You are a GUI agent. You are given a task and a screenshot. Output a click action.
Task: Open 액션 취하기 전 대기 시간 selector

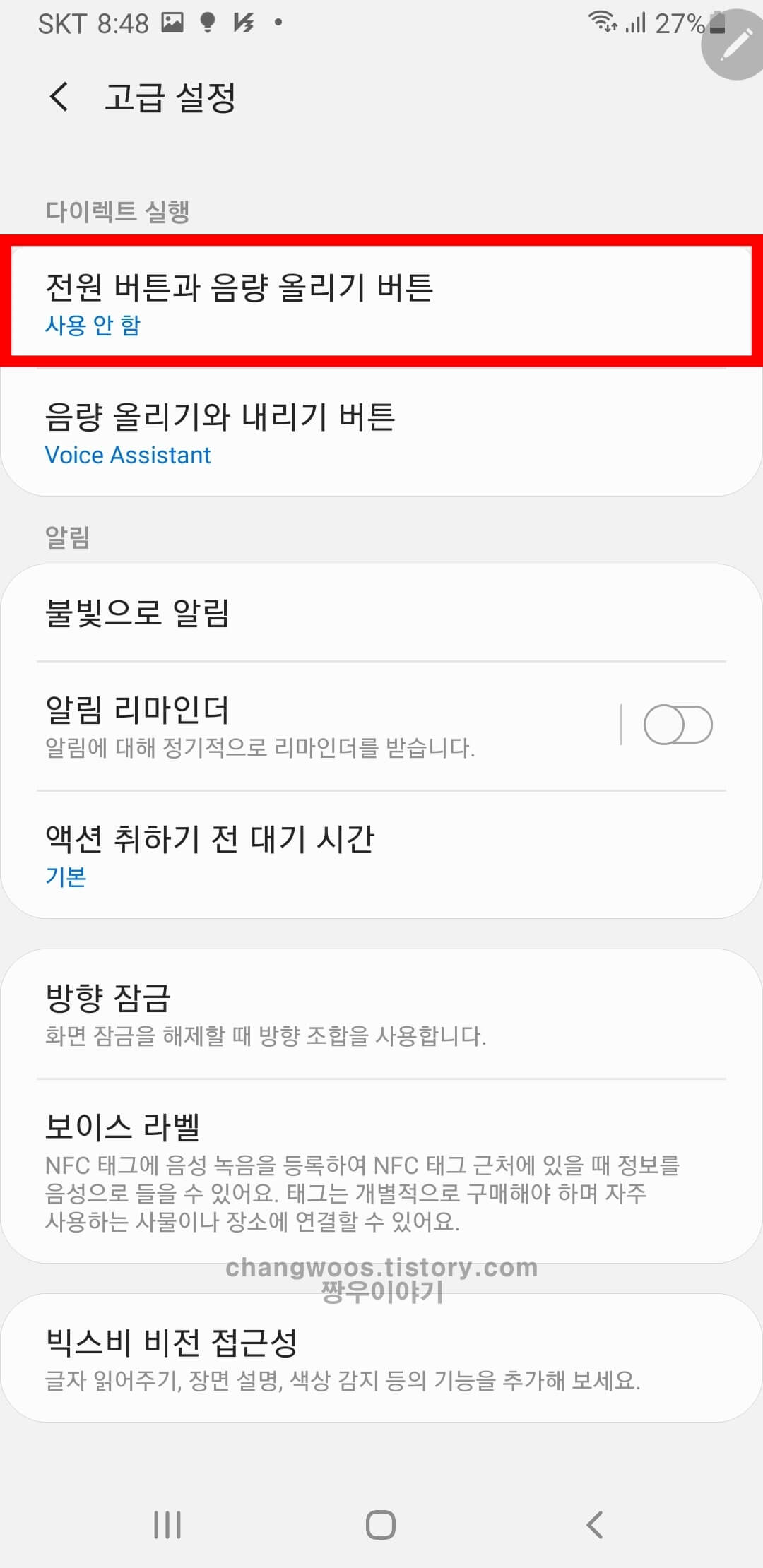click(x=381, y=855)
